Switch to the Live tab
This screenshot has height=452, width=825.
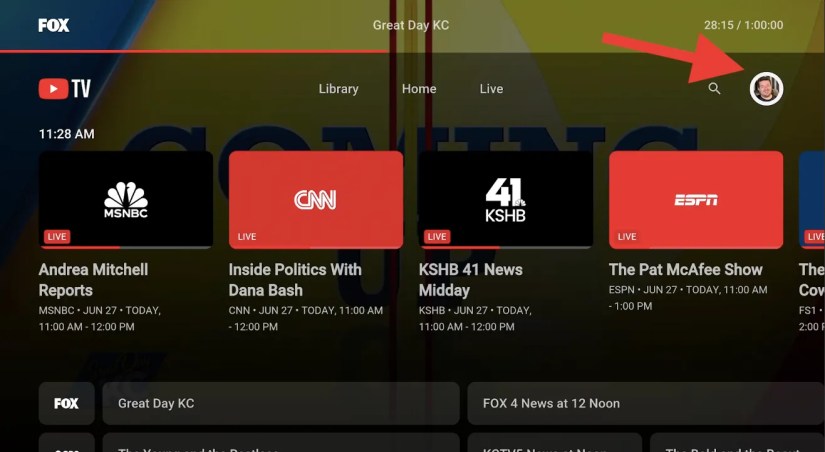click(x=491, y=89)
